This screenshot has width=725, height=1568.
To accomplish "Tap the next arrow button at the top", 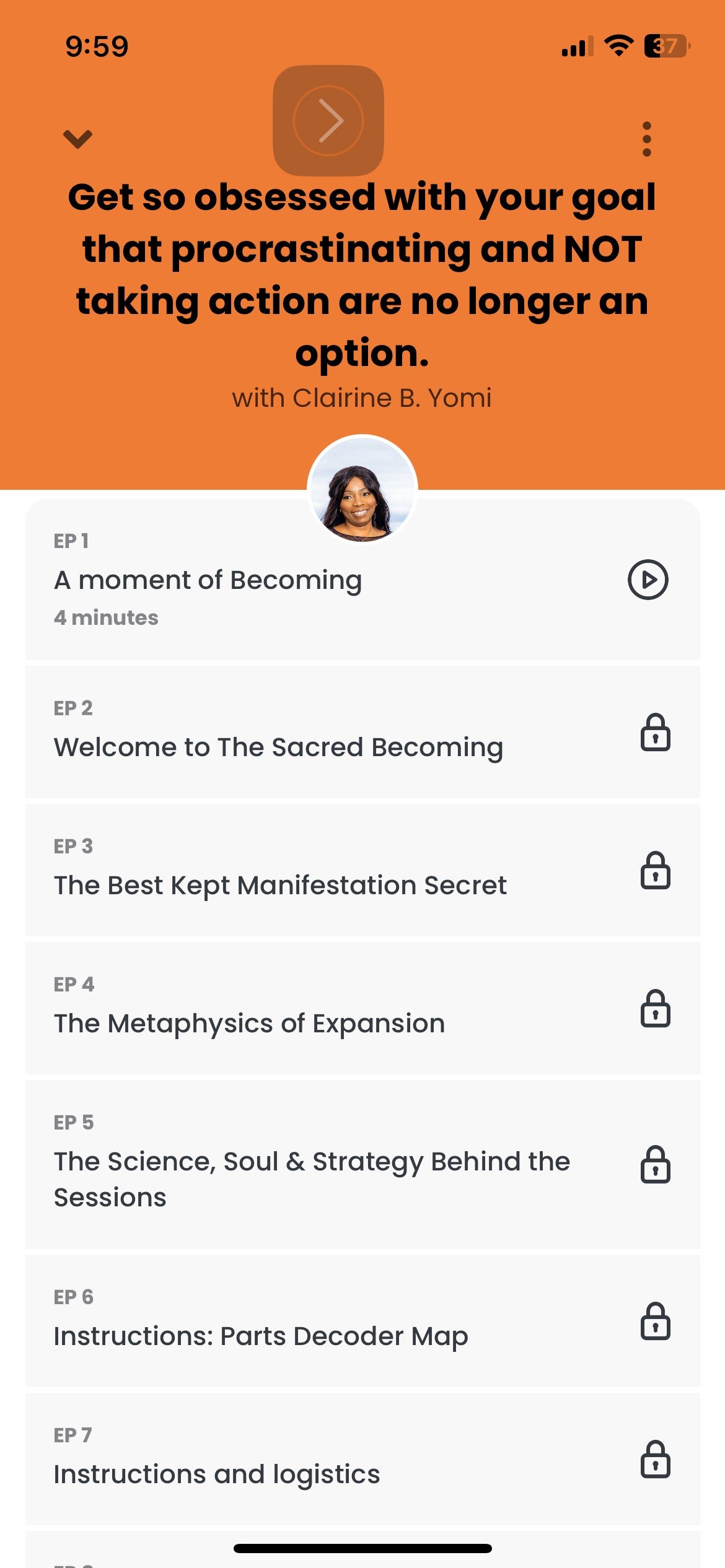I will pos(328,121).
